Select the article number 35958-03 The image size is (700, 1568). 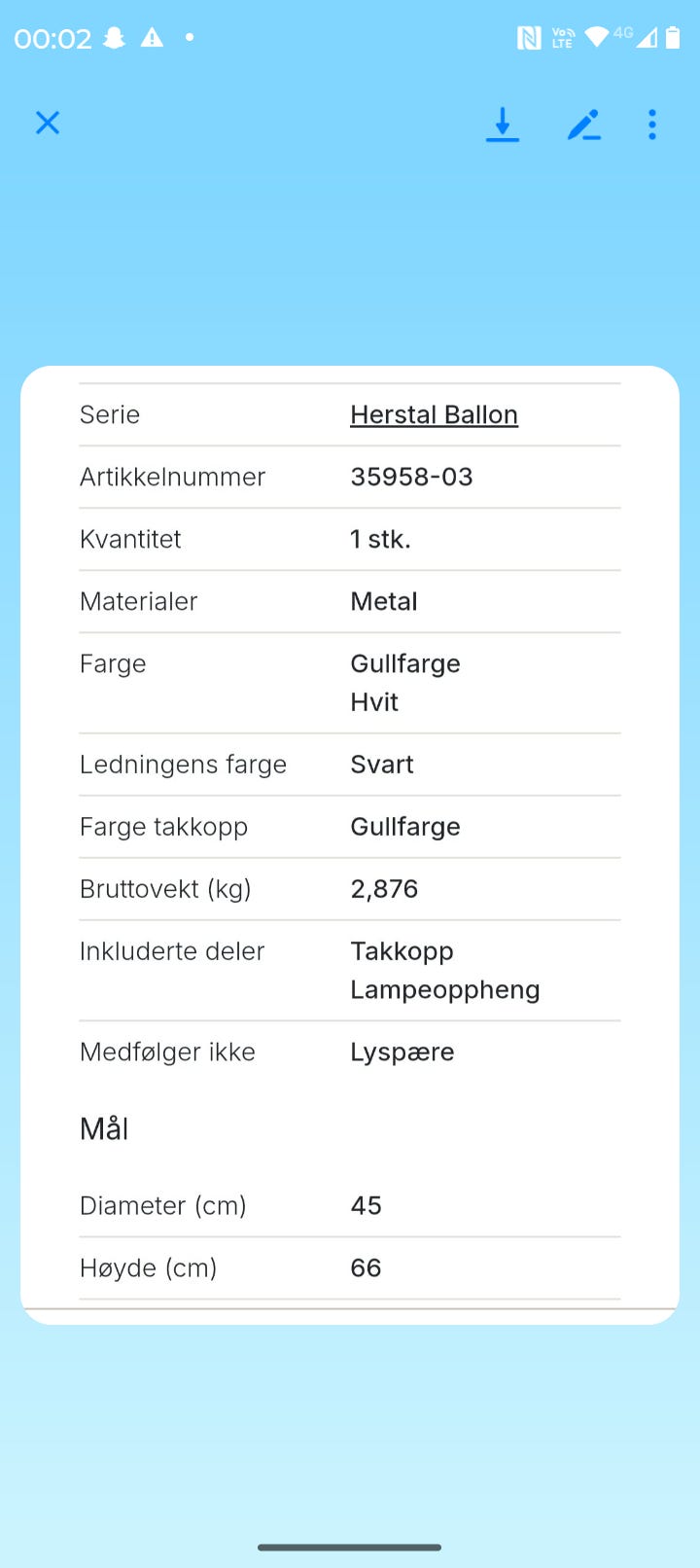tap(411, 477)
